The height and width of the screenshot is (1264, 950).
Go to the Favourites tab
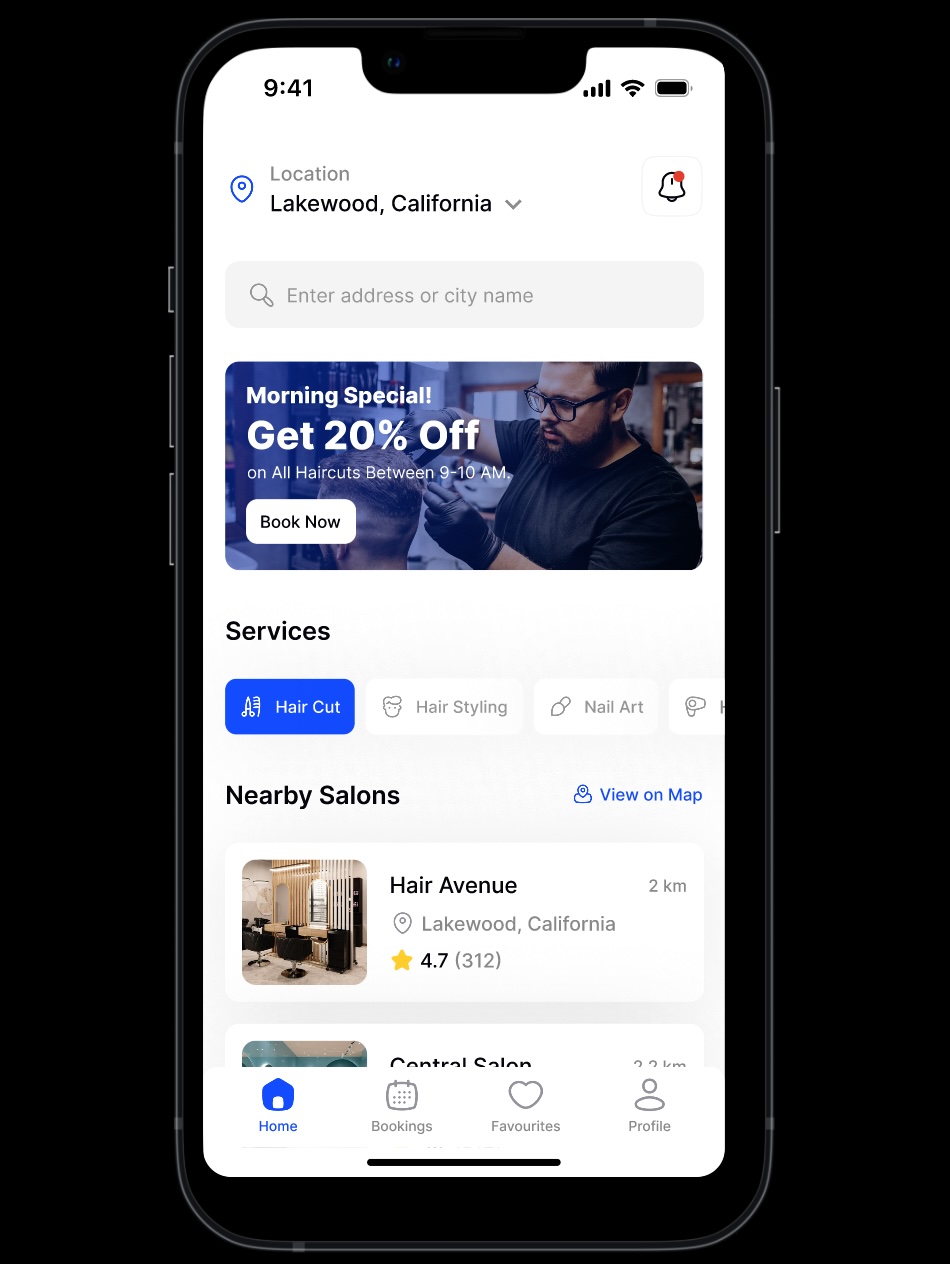pyautogui.click(x=526, y=1106)
